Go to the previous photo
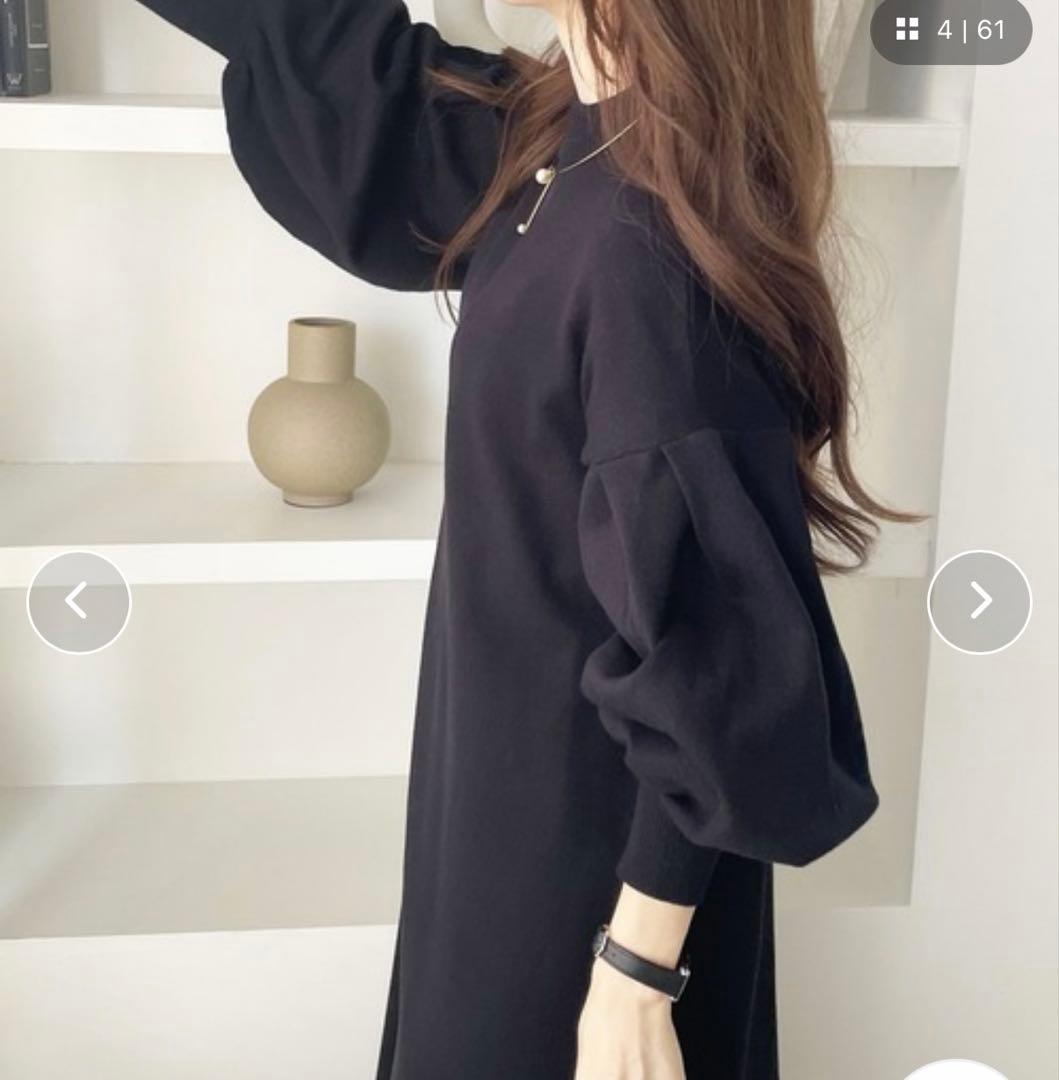Viewport: 1059px width, 1080px height. [x=79, y=602]
